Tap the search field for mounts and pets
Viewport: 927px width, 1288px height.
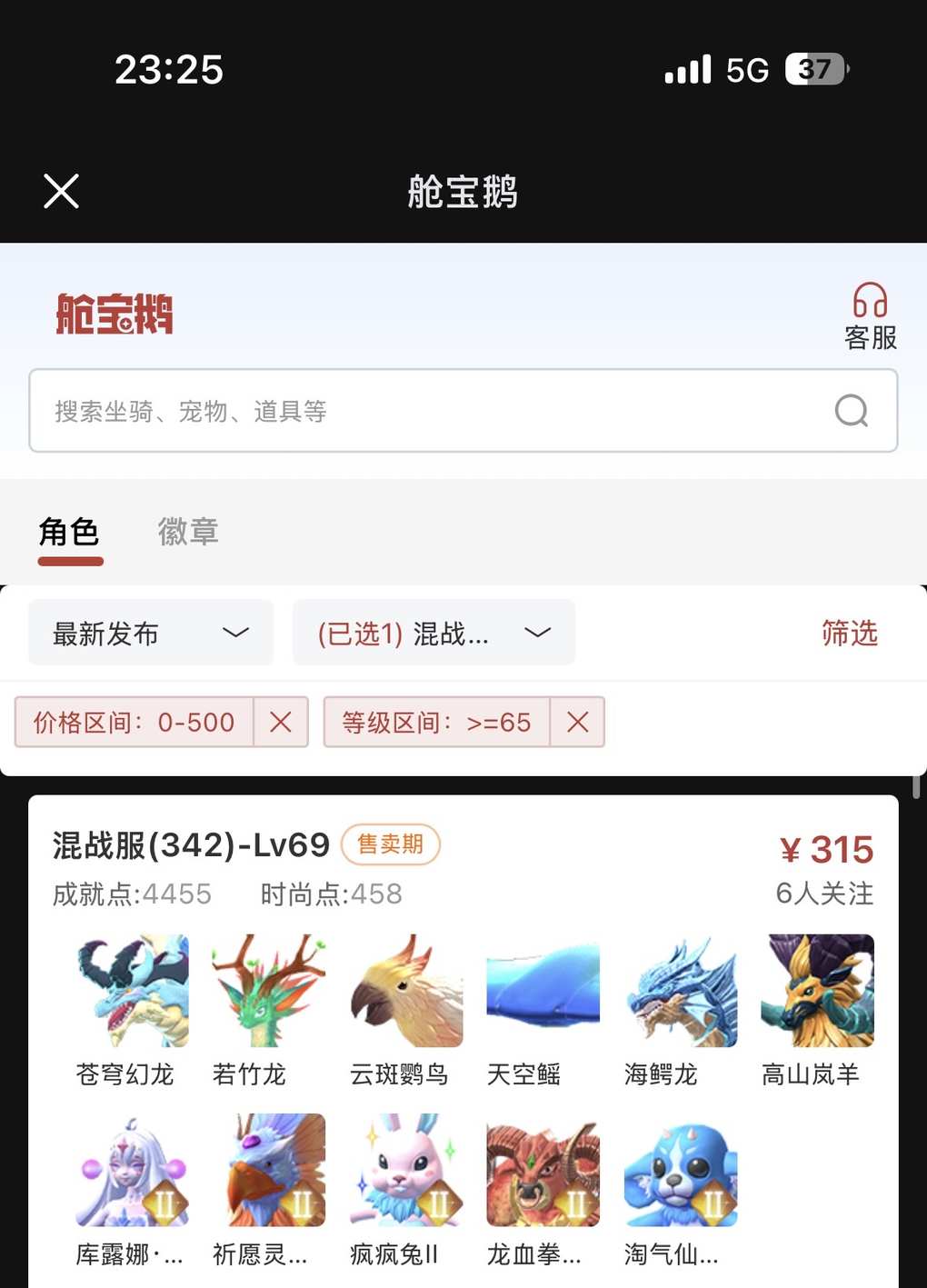click(436, 411)
